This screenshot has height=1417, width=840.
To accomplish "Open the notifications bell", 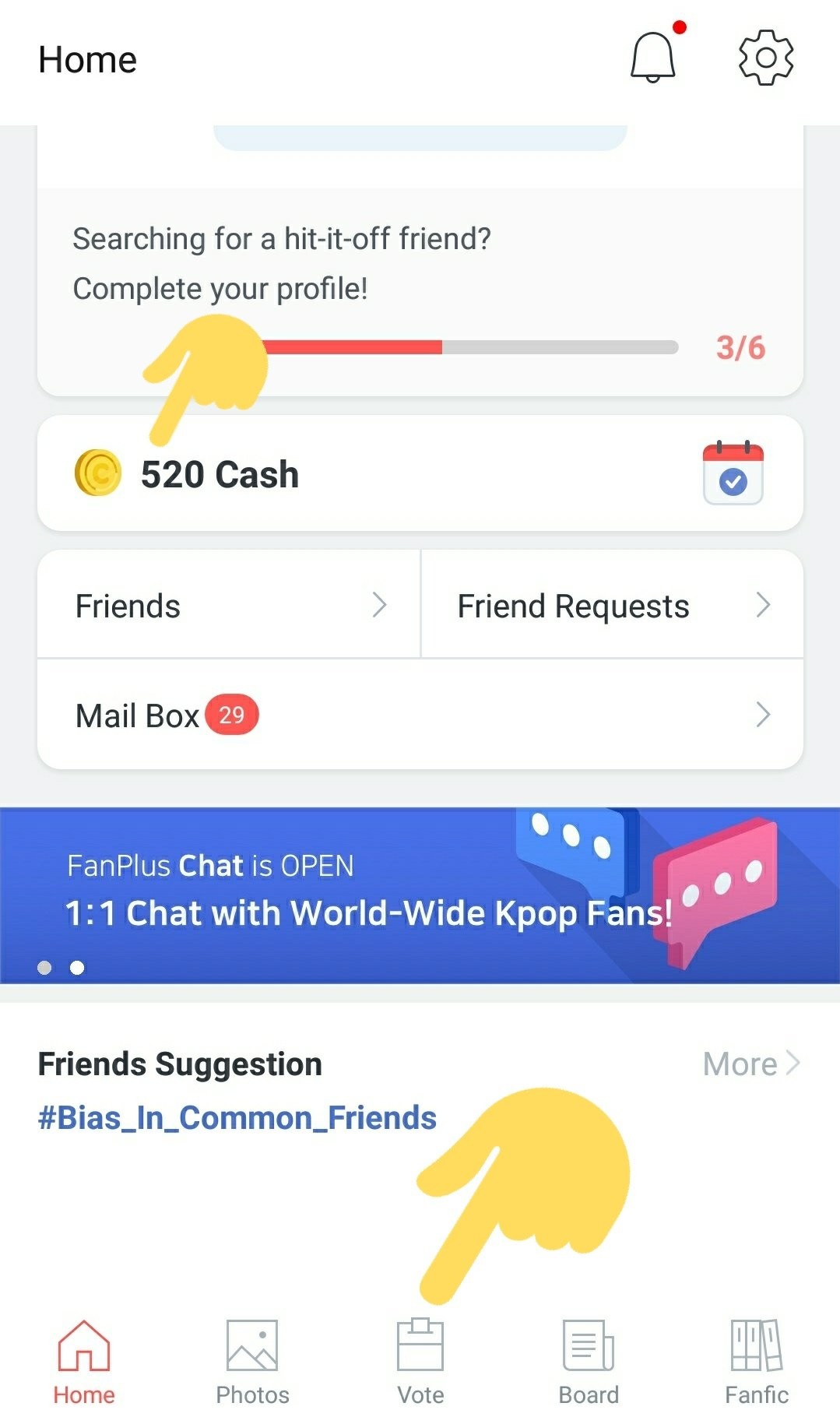I will (x=652, y=58).
